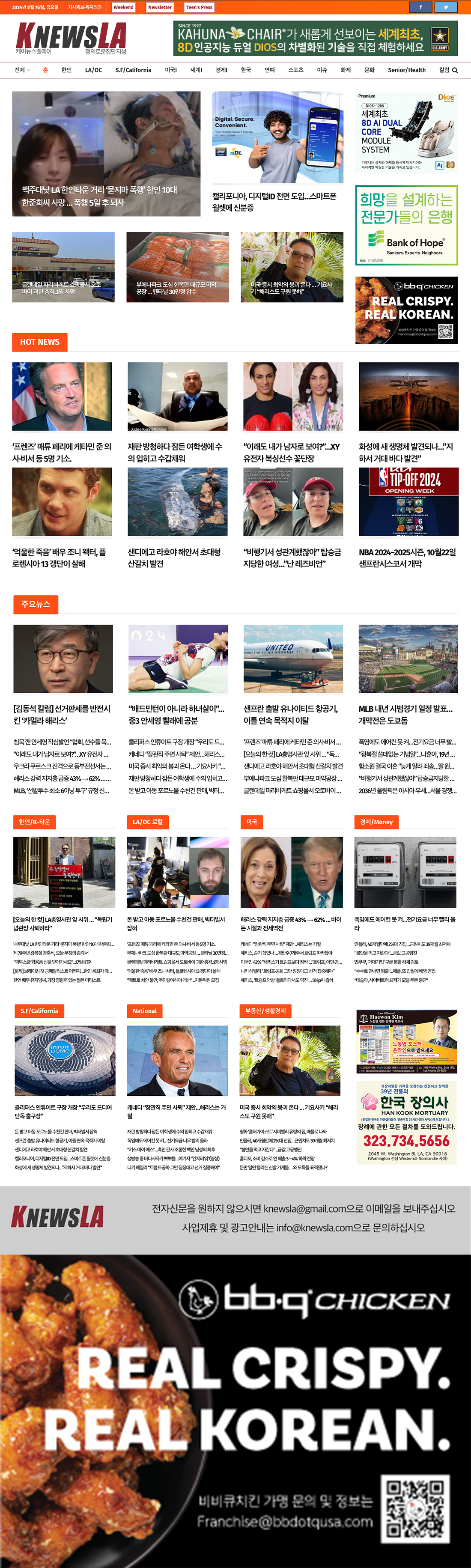The image size is (471, 1568).
Task: Open the MLB 내년 시범경기 일정 article
Action: pyautogui.click(x=405, y=714)
